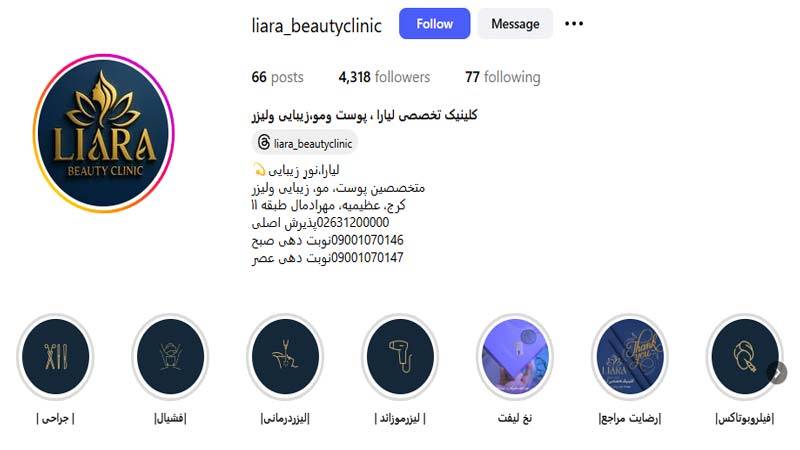
Task: Show next highlights with the arrow
Action: pos(776,372)
